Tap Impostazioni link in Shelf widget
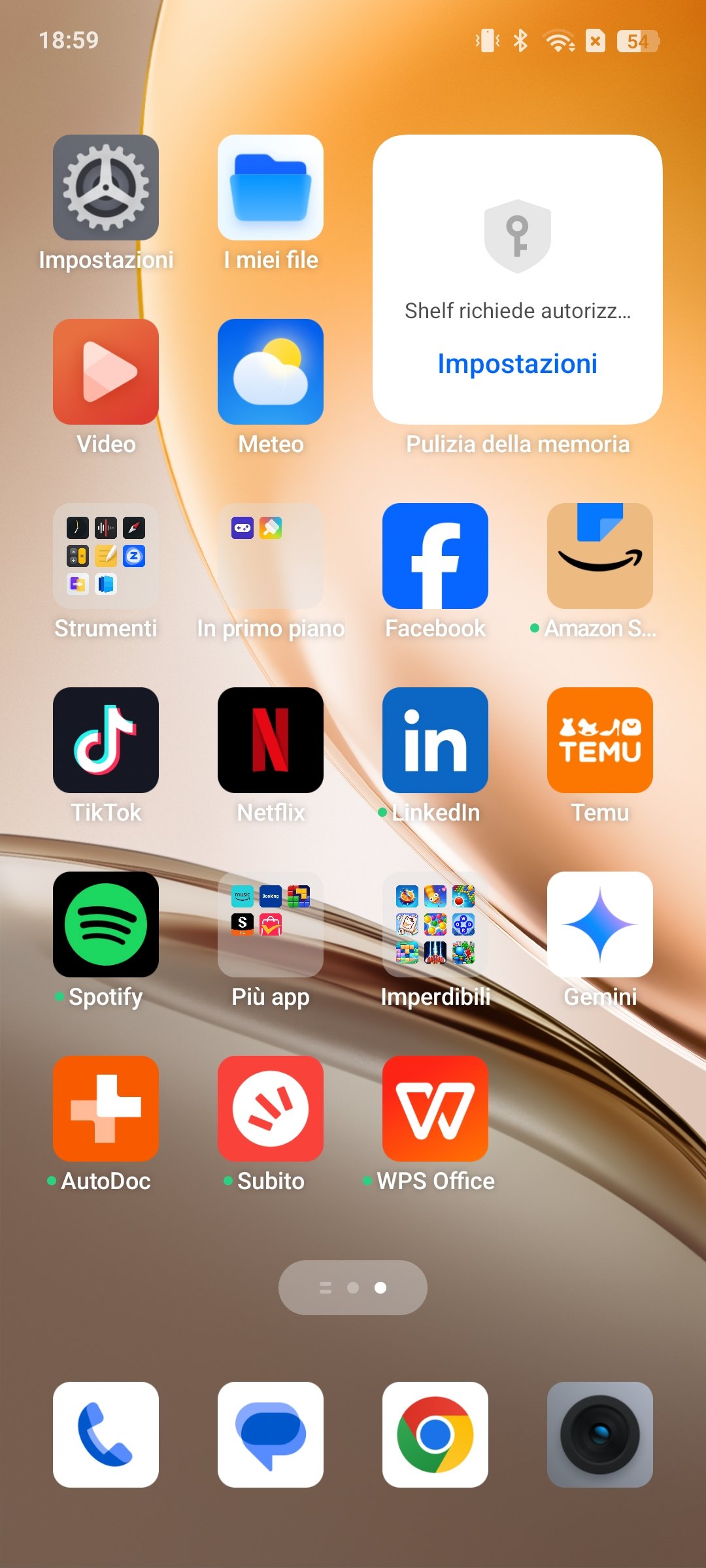Image resolution: width=706 pixels, height=1568 pixels. pyautogui.click(x=517, y=364)
